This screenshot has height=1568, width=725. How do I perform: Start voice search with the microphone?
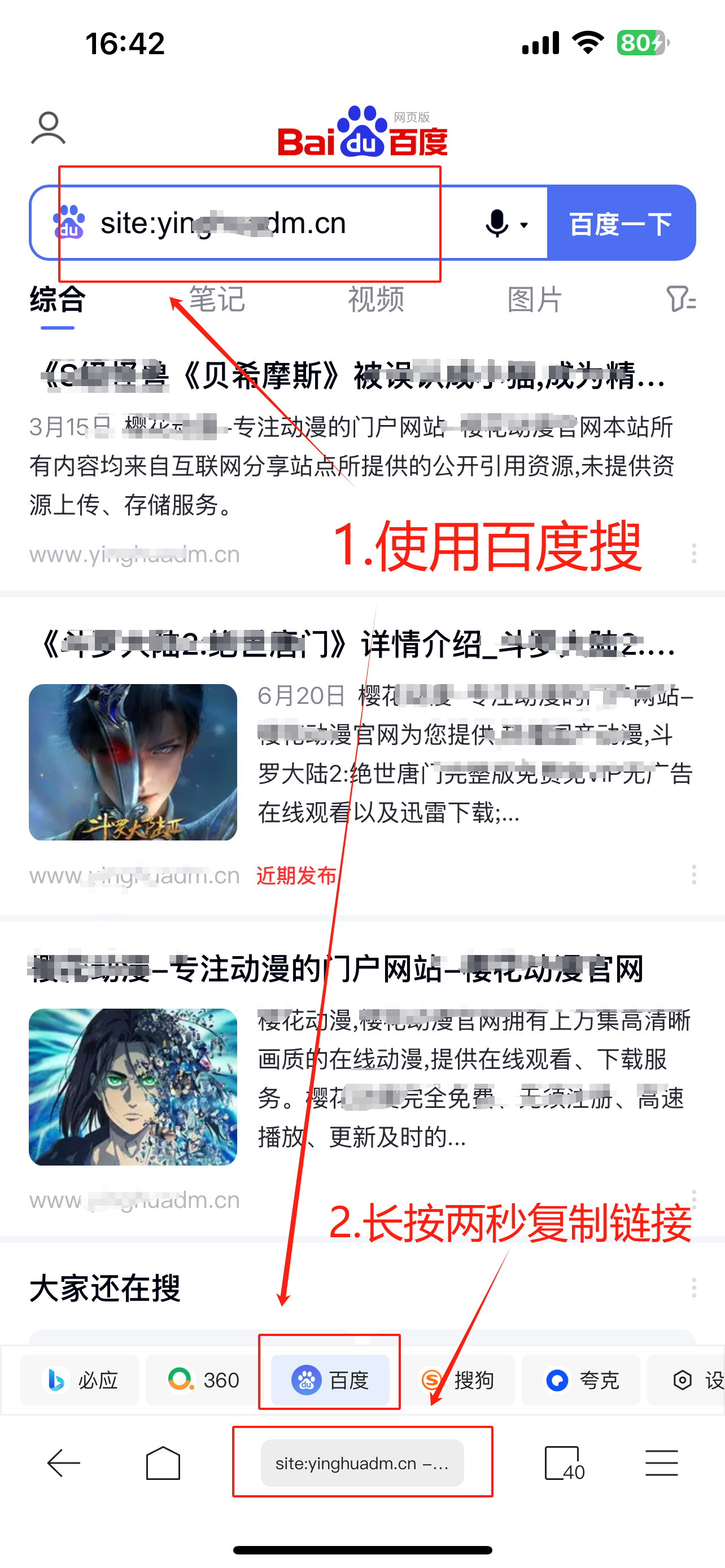click(x=497, y=224)
